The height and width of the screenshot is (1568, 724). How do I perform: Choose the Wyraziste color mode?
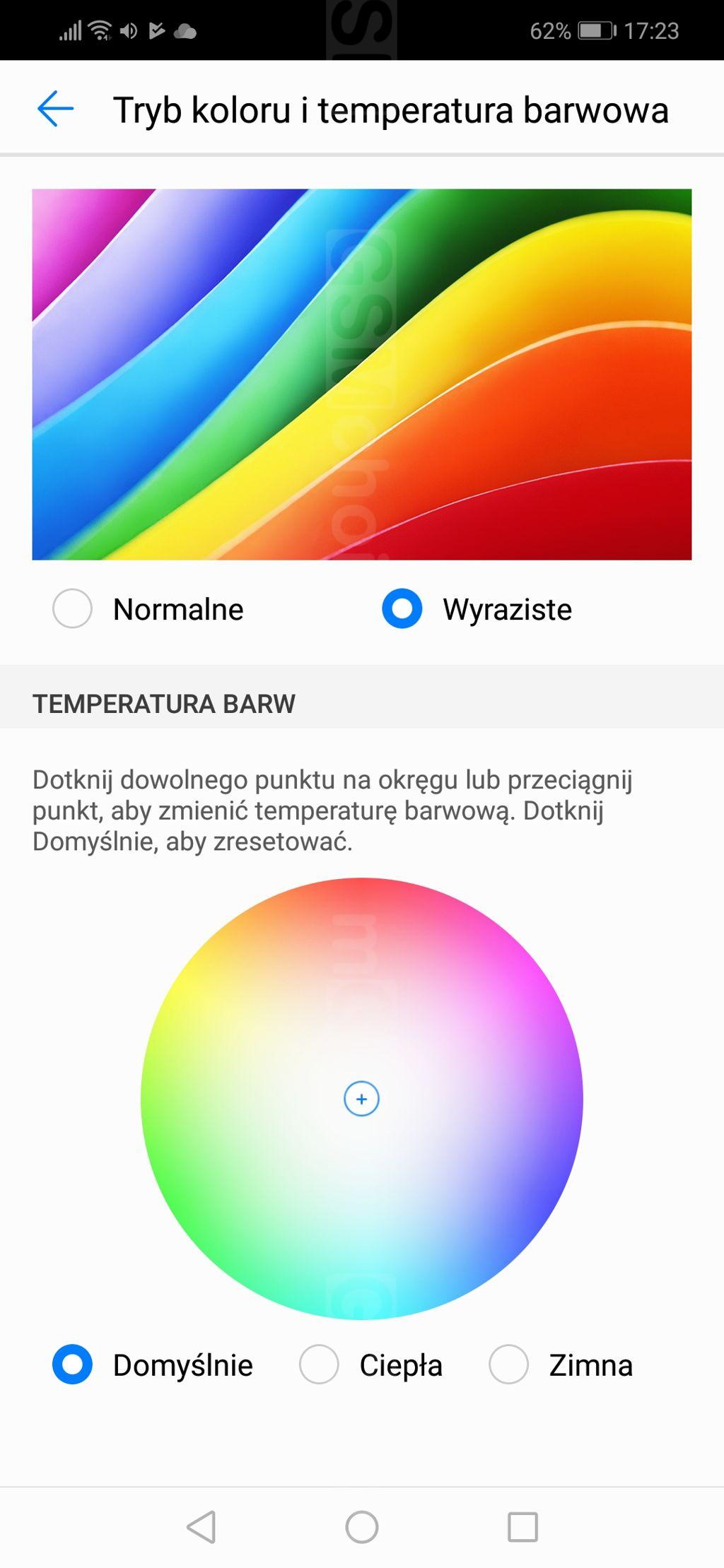[x=402, y=608]
